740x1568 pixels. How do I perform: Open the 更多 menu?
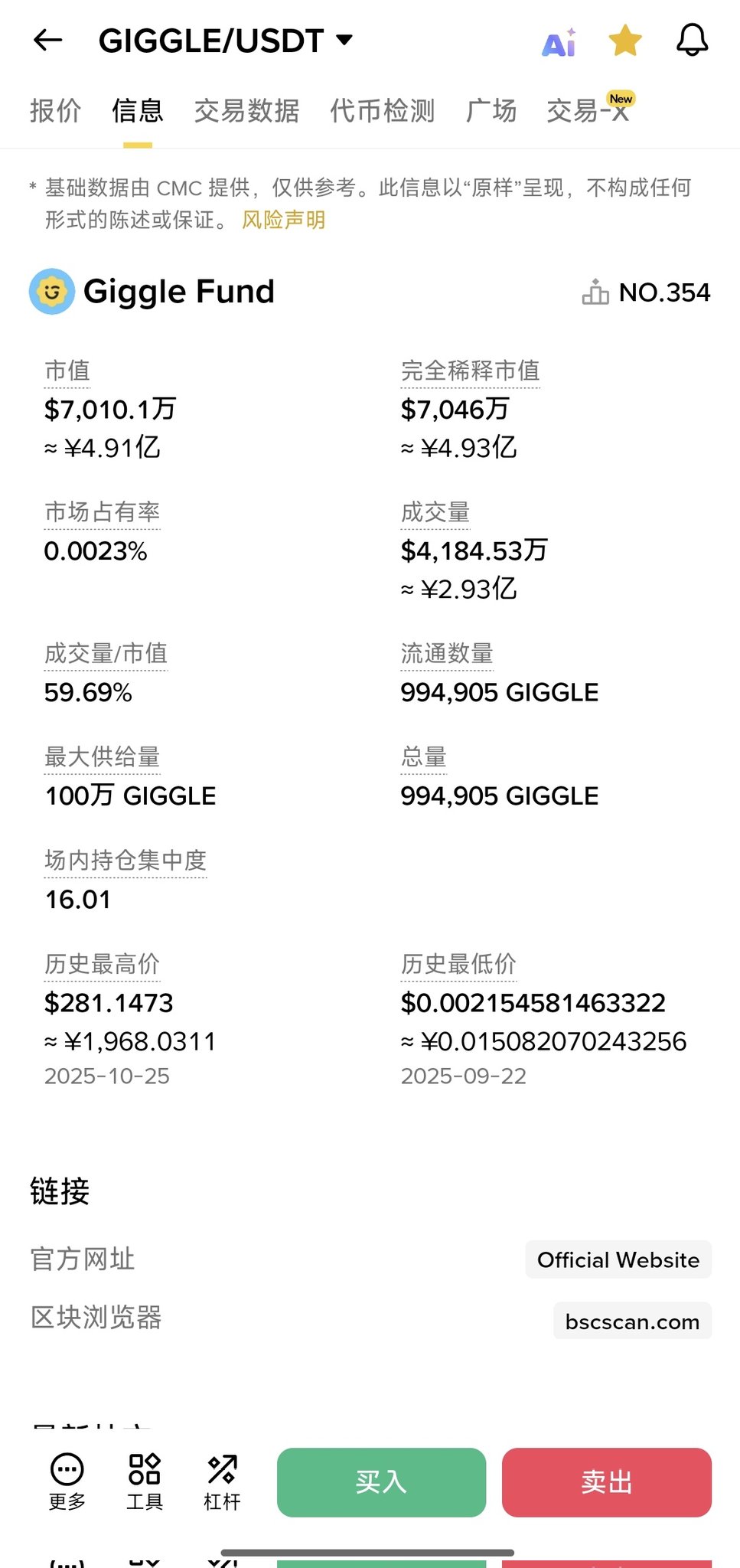pyautogui.click(x=67, y=1480)
